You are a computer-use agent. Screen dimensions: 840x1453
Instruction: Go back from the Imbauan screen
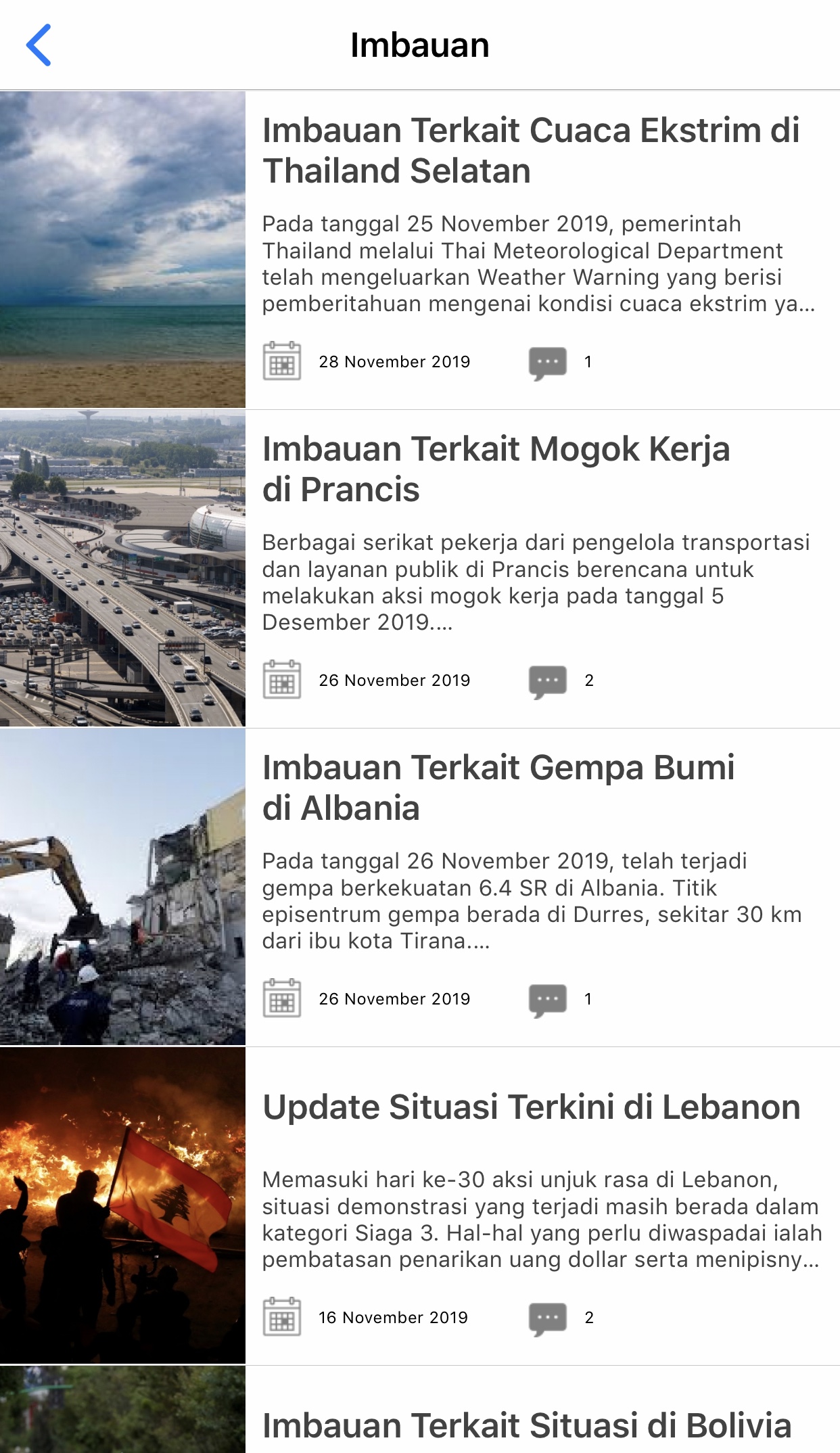tap(39, 45)
